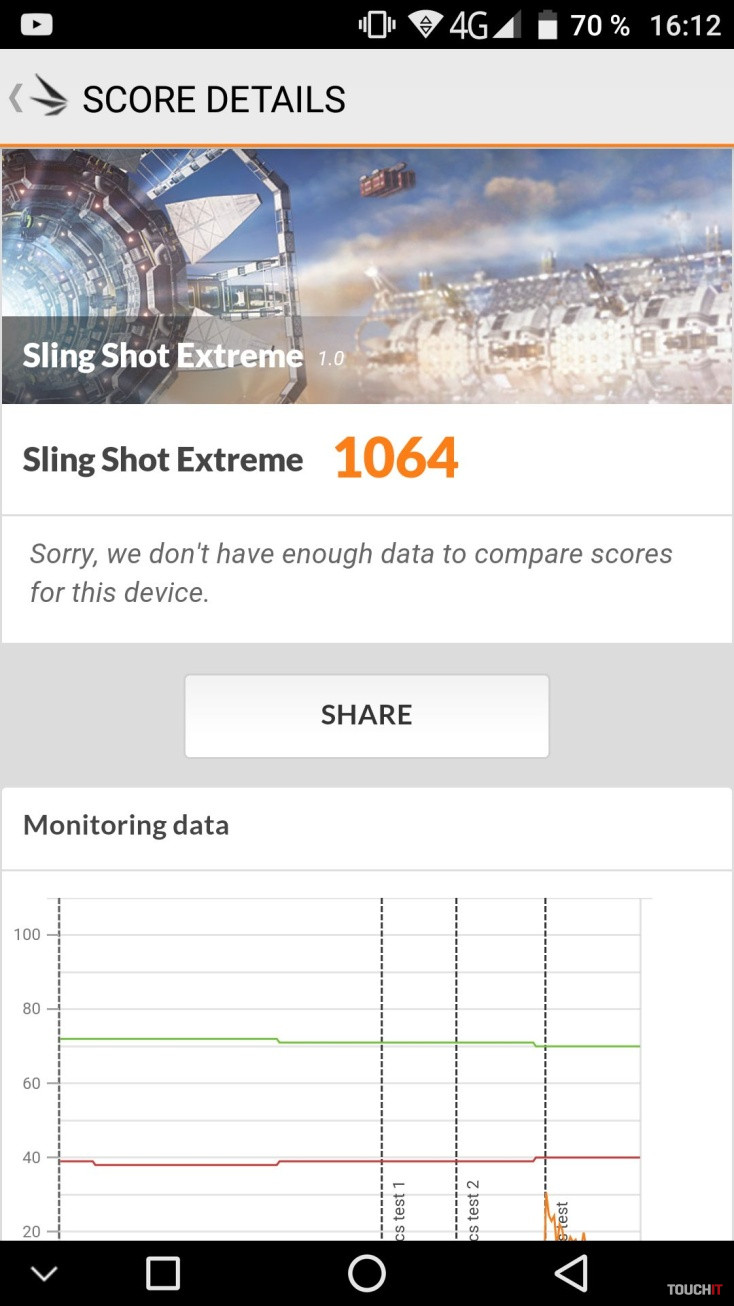Open the recent apps view
The image size is (734, 1306).
coord(163,1273)
